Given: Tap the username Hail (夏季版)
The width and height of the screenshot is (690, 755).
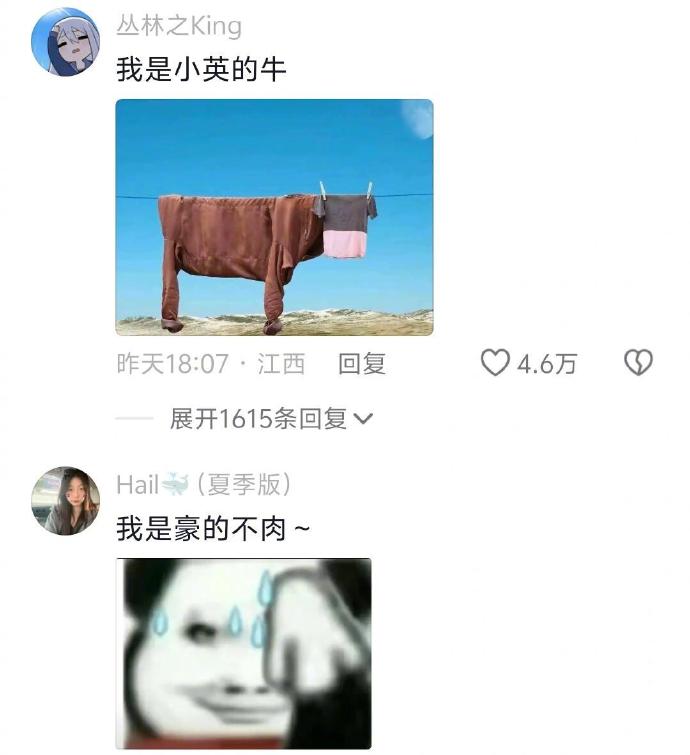Looking at the screenshot, I should point(204,485).
